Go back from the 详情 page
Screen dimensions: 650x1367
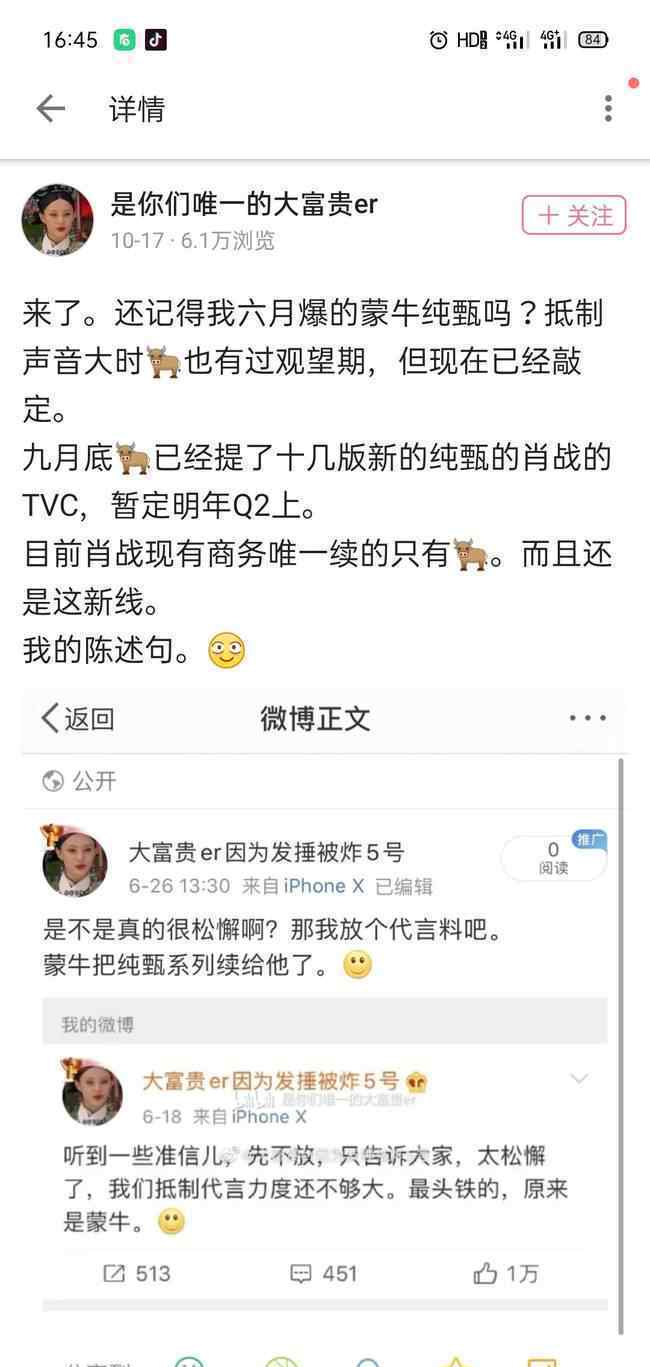pos(50,108)
